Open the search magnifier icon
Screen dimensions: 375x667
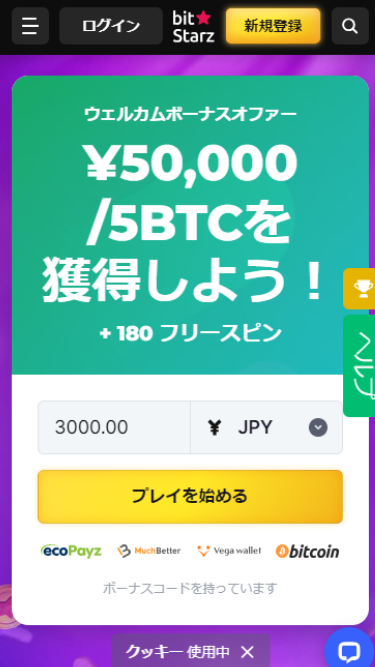[350, 26]
